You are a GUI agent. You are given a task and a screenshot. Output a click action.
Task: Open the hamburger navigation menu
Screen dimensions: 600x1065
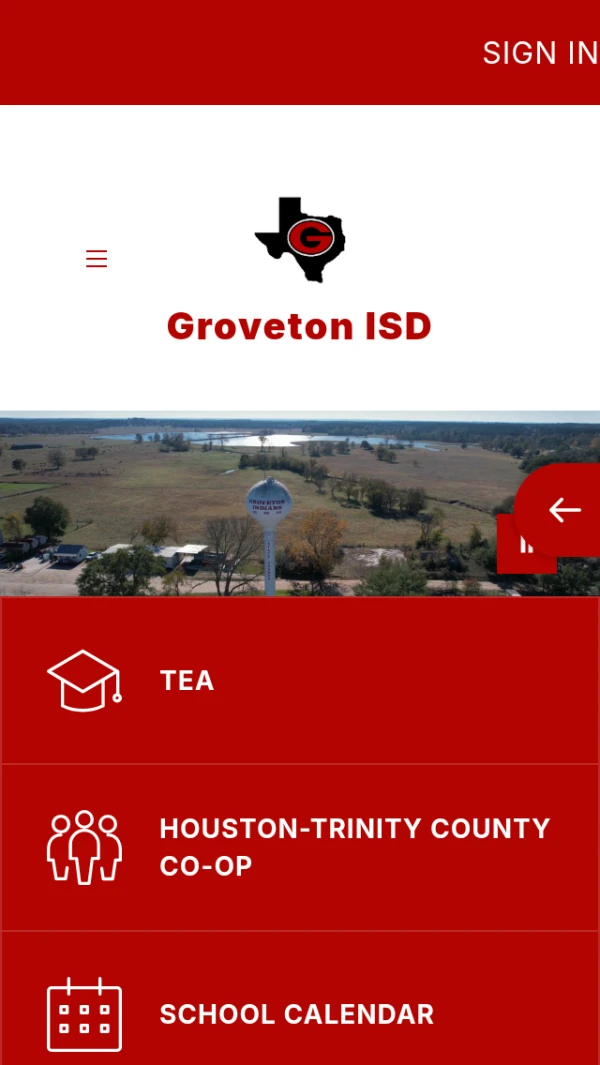(96, 259)
